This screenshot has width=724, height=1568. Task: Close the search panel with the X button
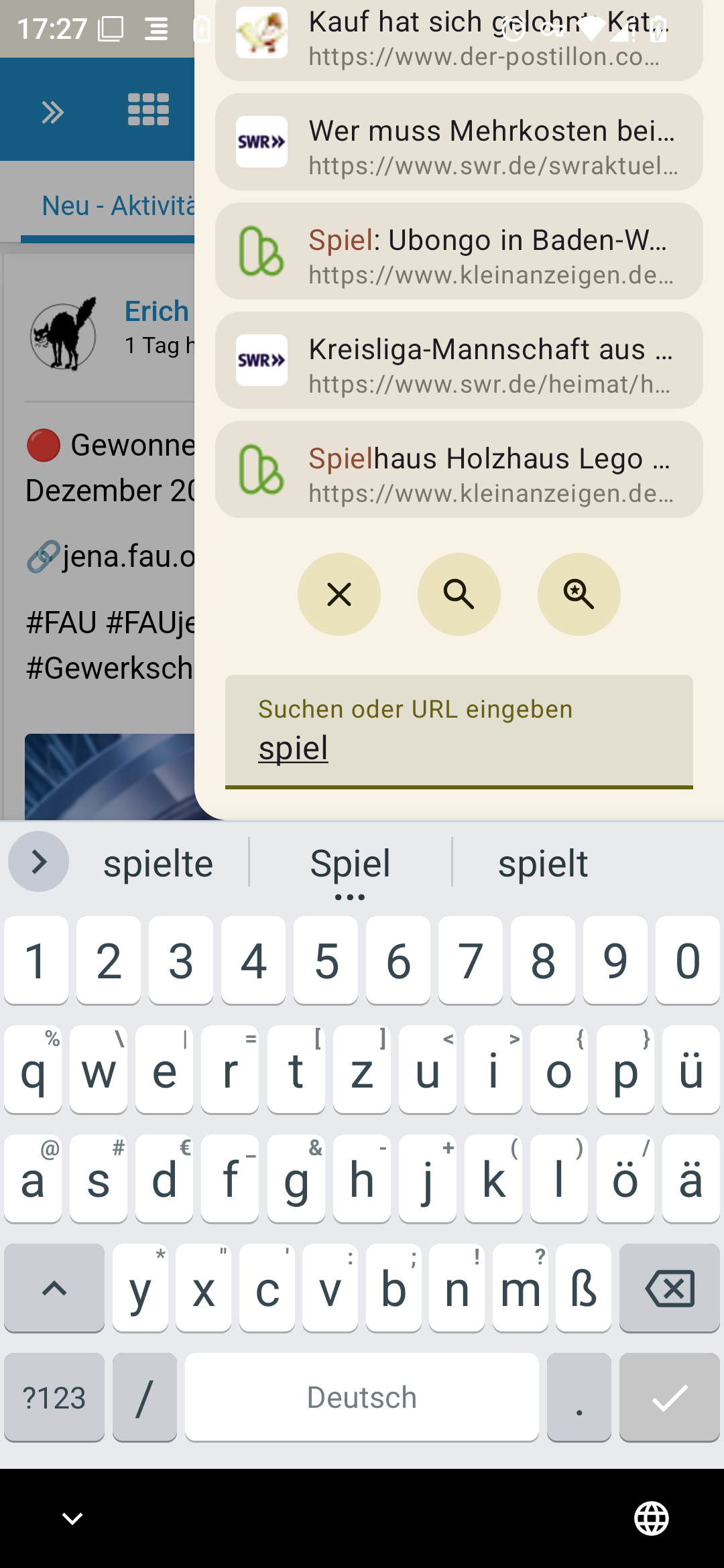tap(339, 594)
